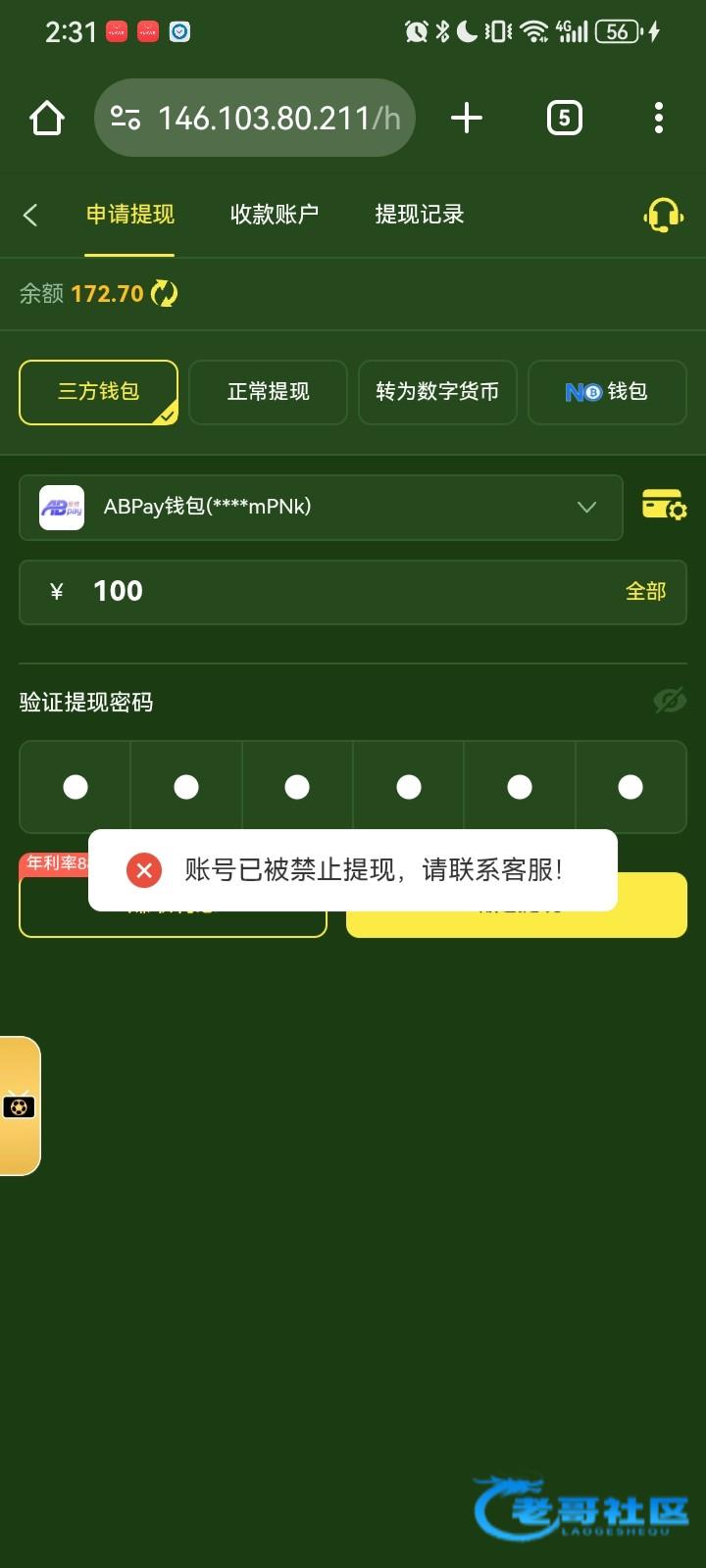Open a new browser tab
The height and width of the screenshot is (1568, 706).
click(467, 119)
